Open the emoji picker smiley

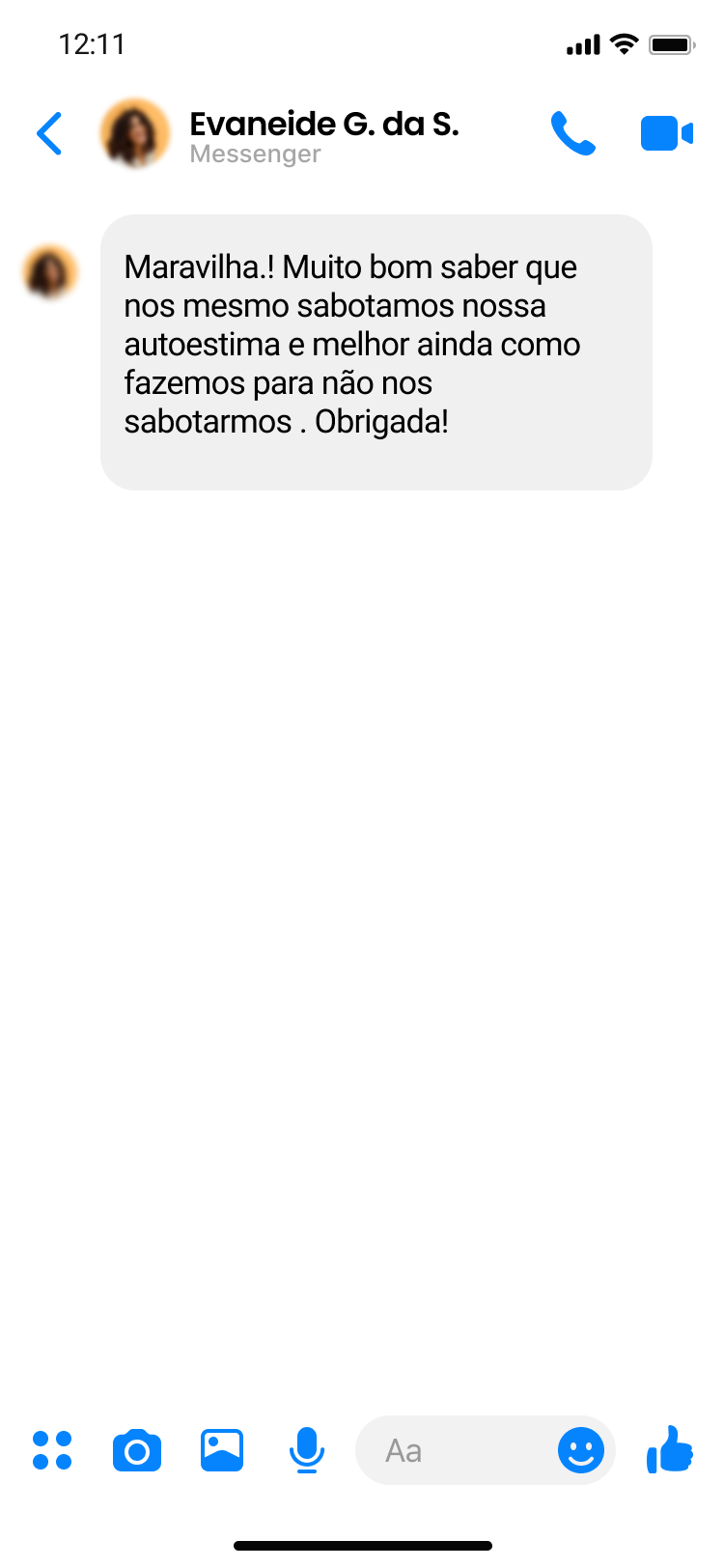pyautogui.click(x=581, y=1450)
